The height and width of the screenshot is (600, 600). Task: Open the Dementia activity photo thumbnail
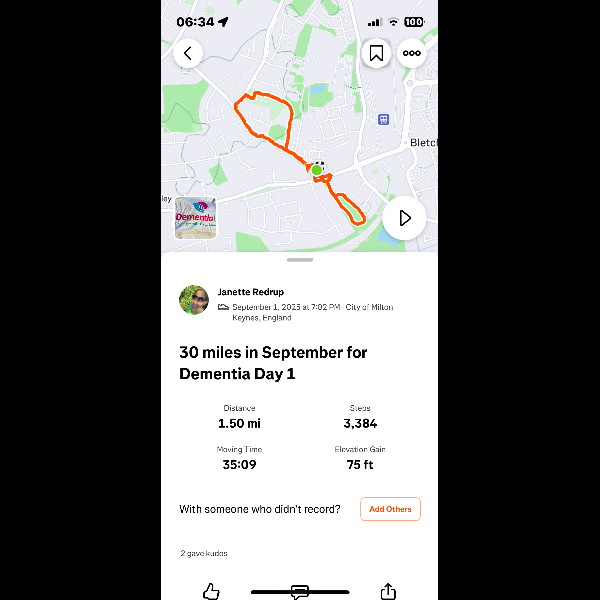pos(195,218)
